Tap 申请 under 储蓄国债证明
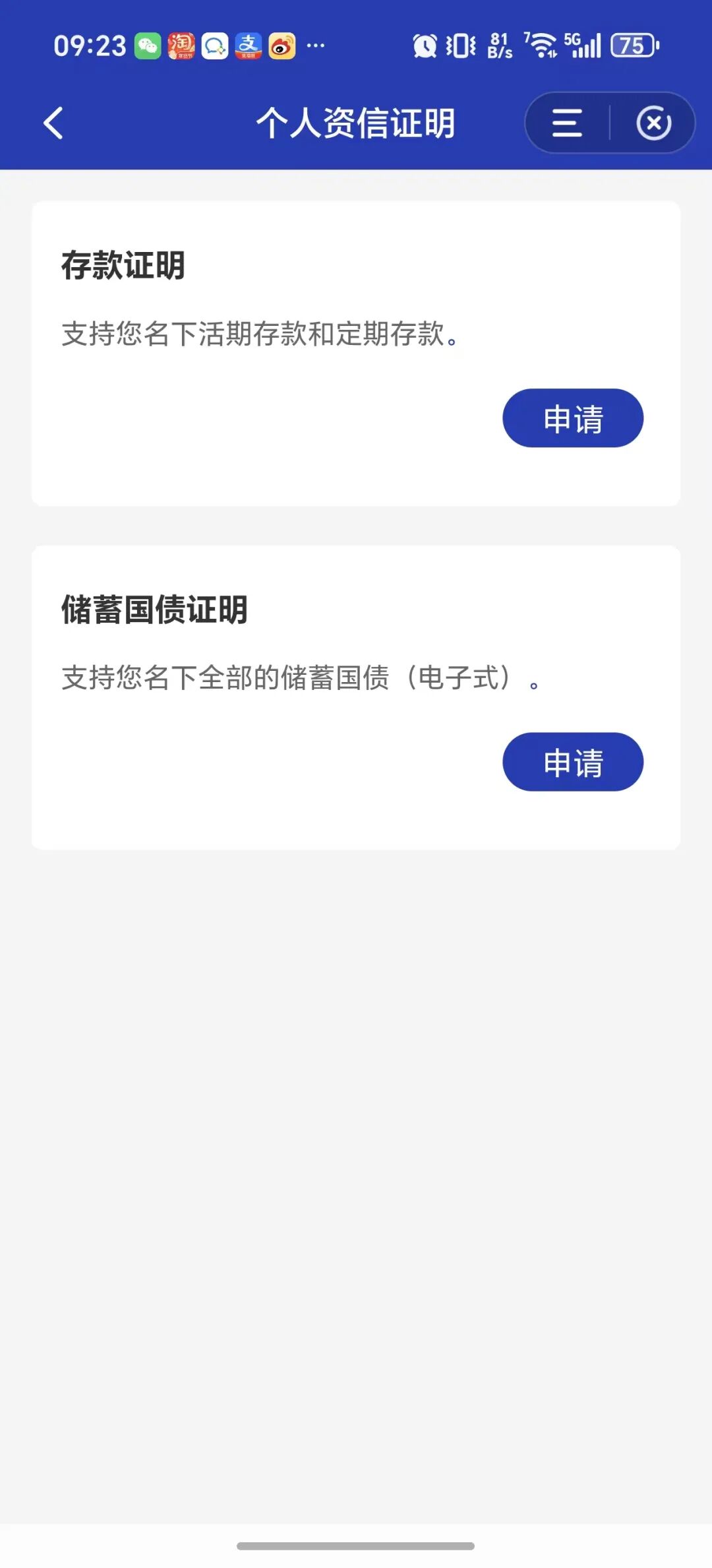Screen dimensions: 712x1568 coord(572,762)
